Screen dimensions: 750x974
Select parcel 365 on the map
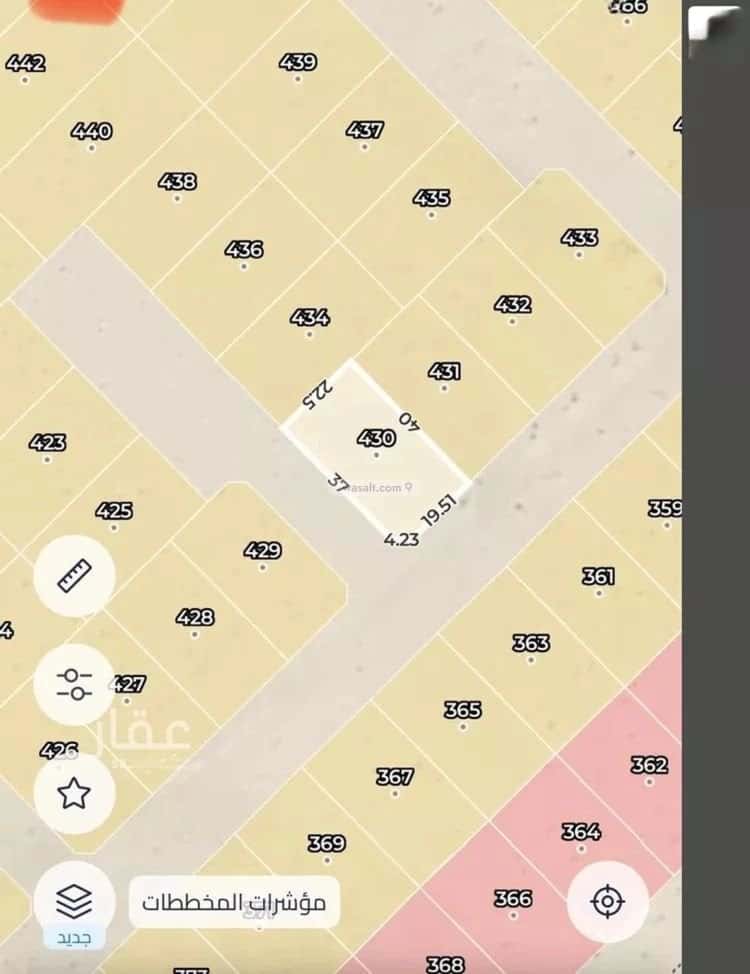(x=462, y=711)
